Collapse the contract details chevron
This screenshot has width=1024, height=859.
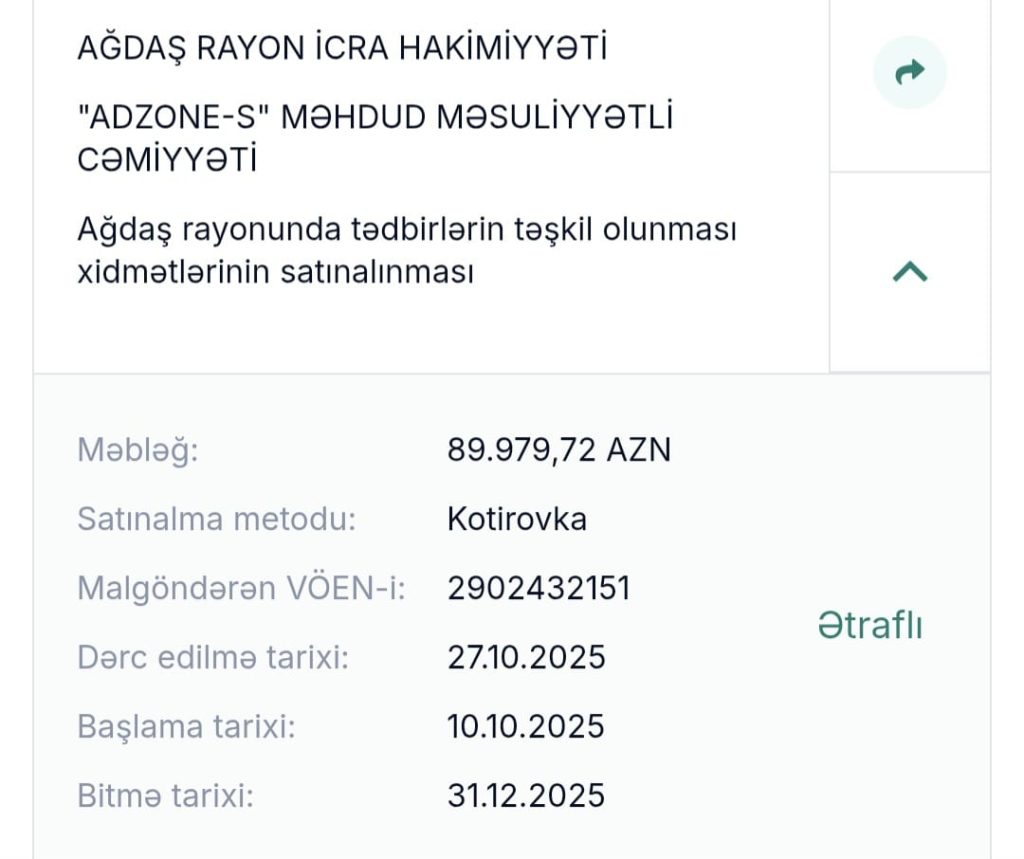[x=909, y=271]
